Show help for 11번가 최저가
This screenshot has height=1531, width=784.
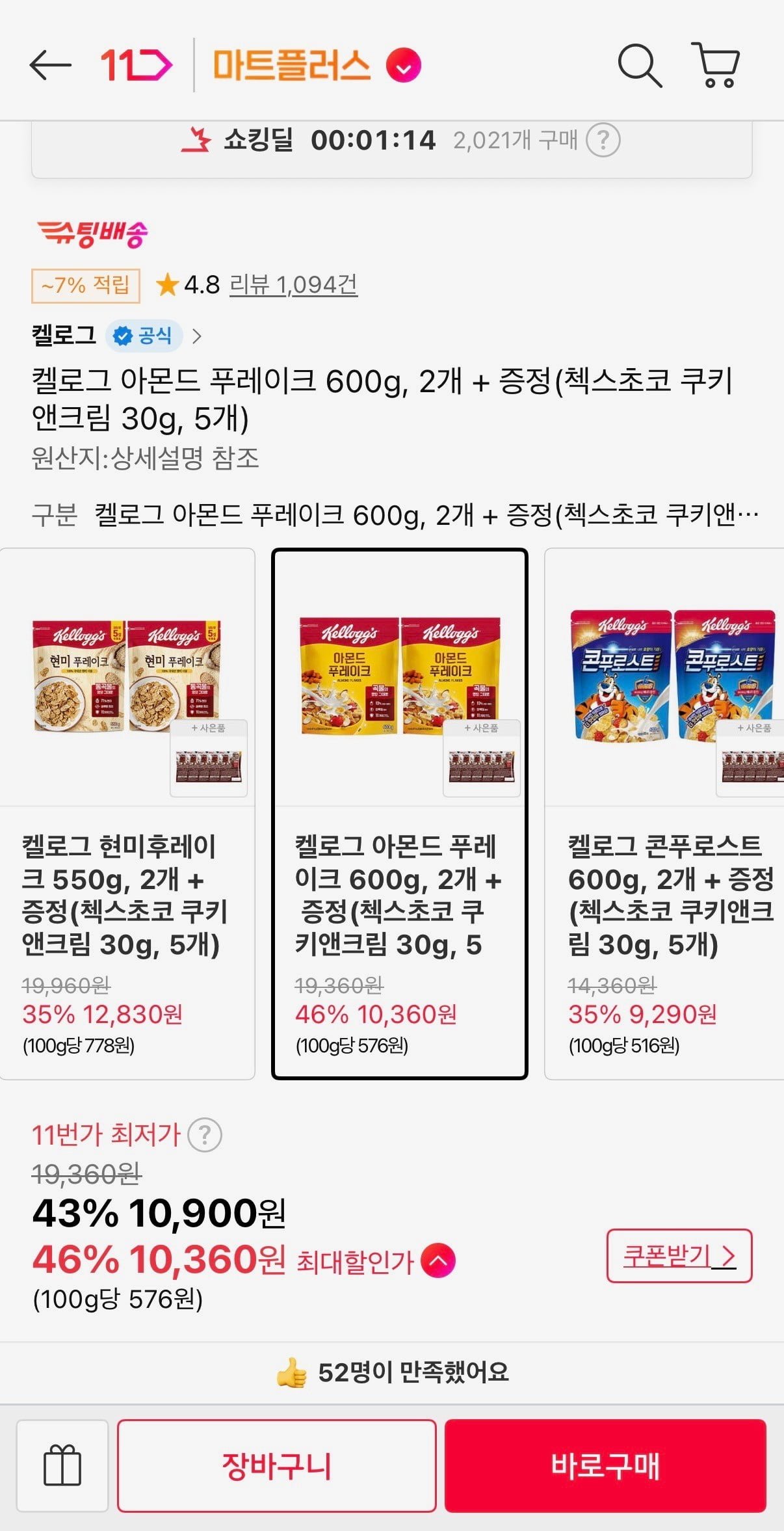coord(205,1136)
